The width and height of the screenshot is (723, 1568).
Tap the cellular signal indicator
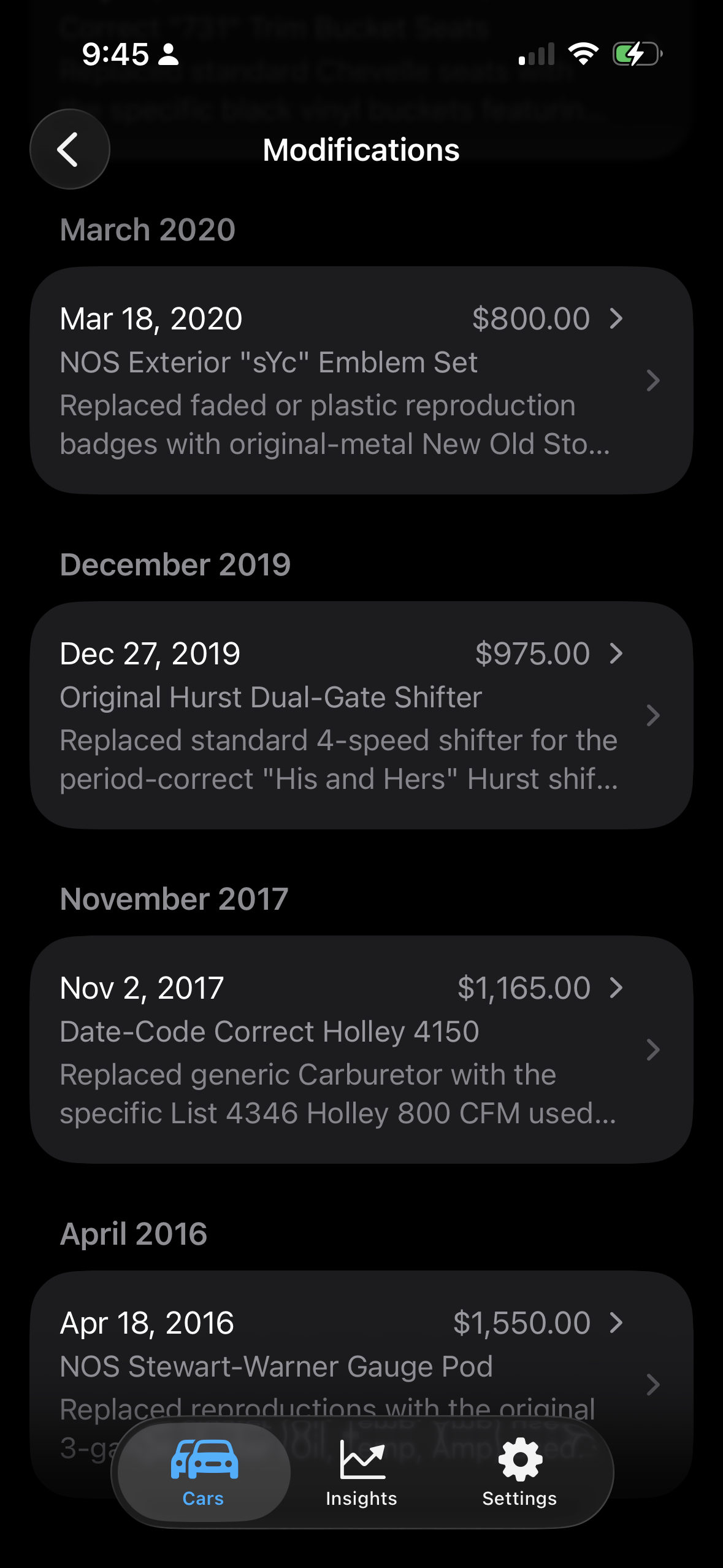coord(536,55)
